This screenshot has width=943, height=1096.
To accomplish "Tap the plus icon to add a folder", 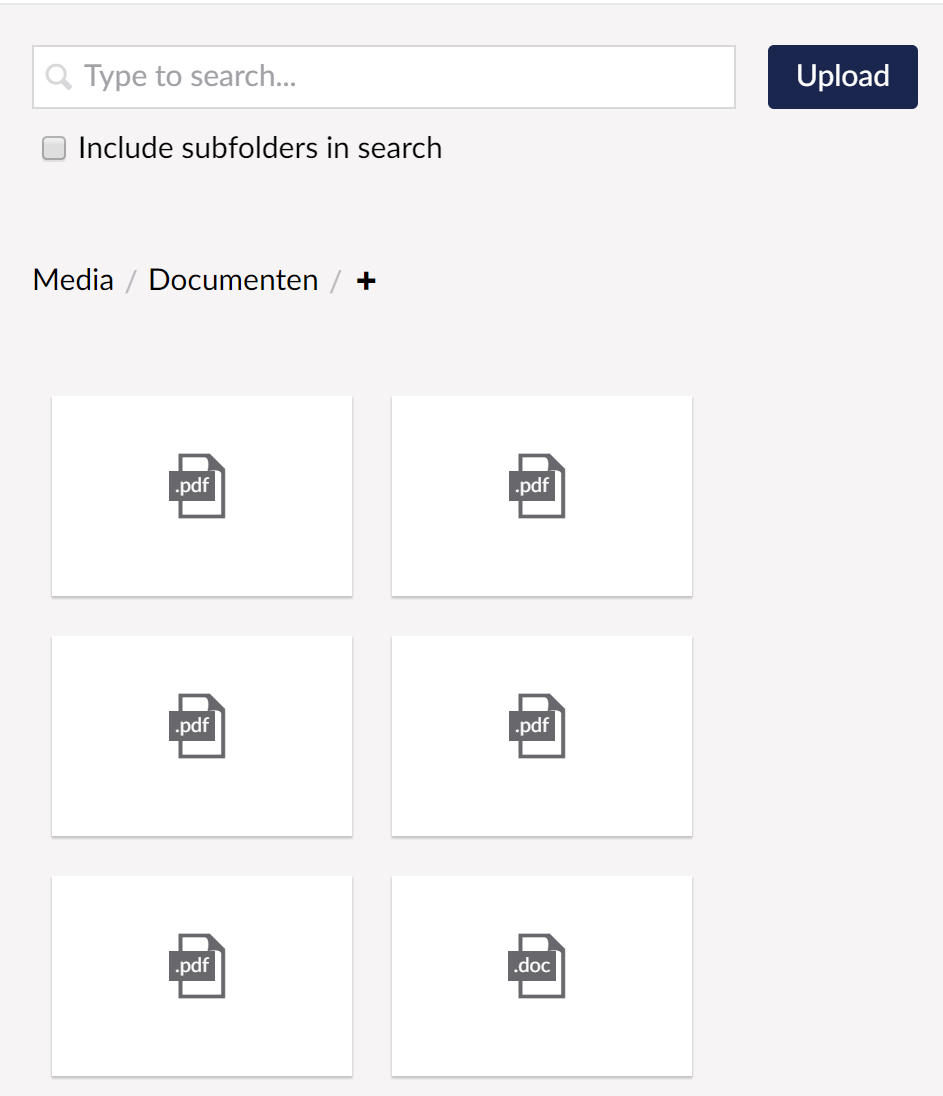I will 366,281.
